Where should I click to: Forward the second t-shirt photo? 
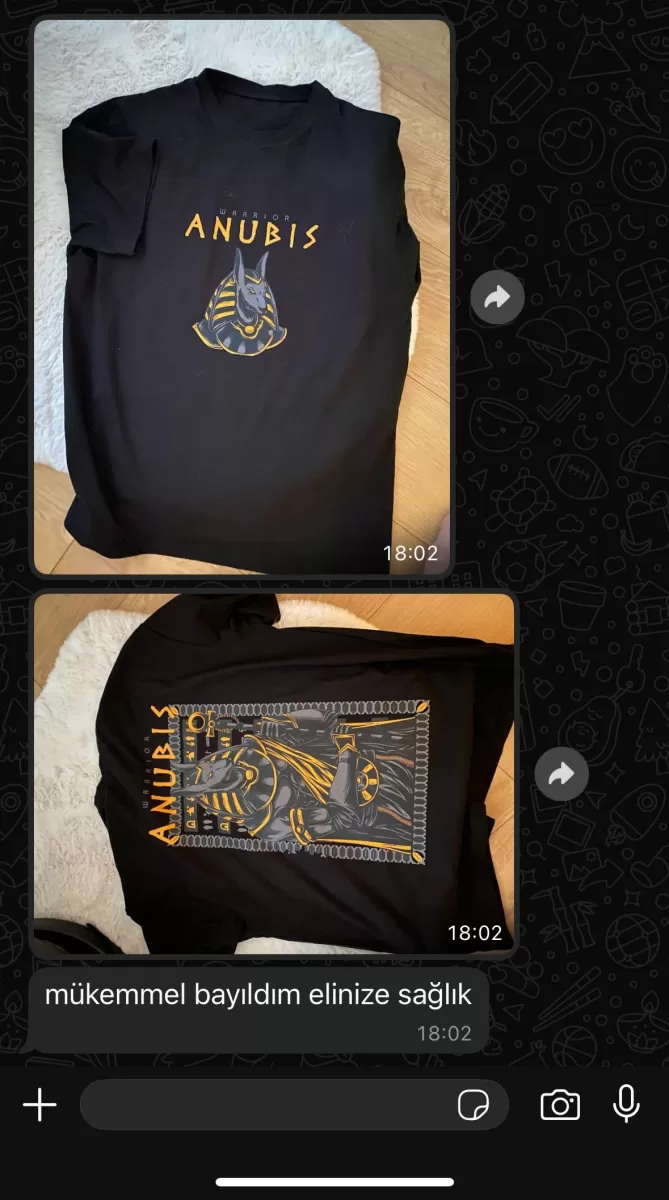pos(561,774)
